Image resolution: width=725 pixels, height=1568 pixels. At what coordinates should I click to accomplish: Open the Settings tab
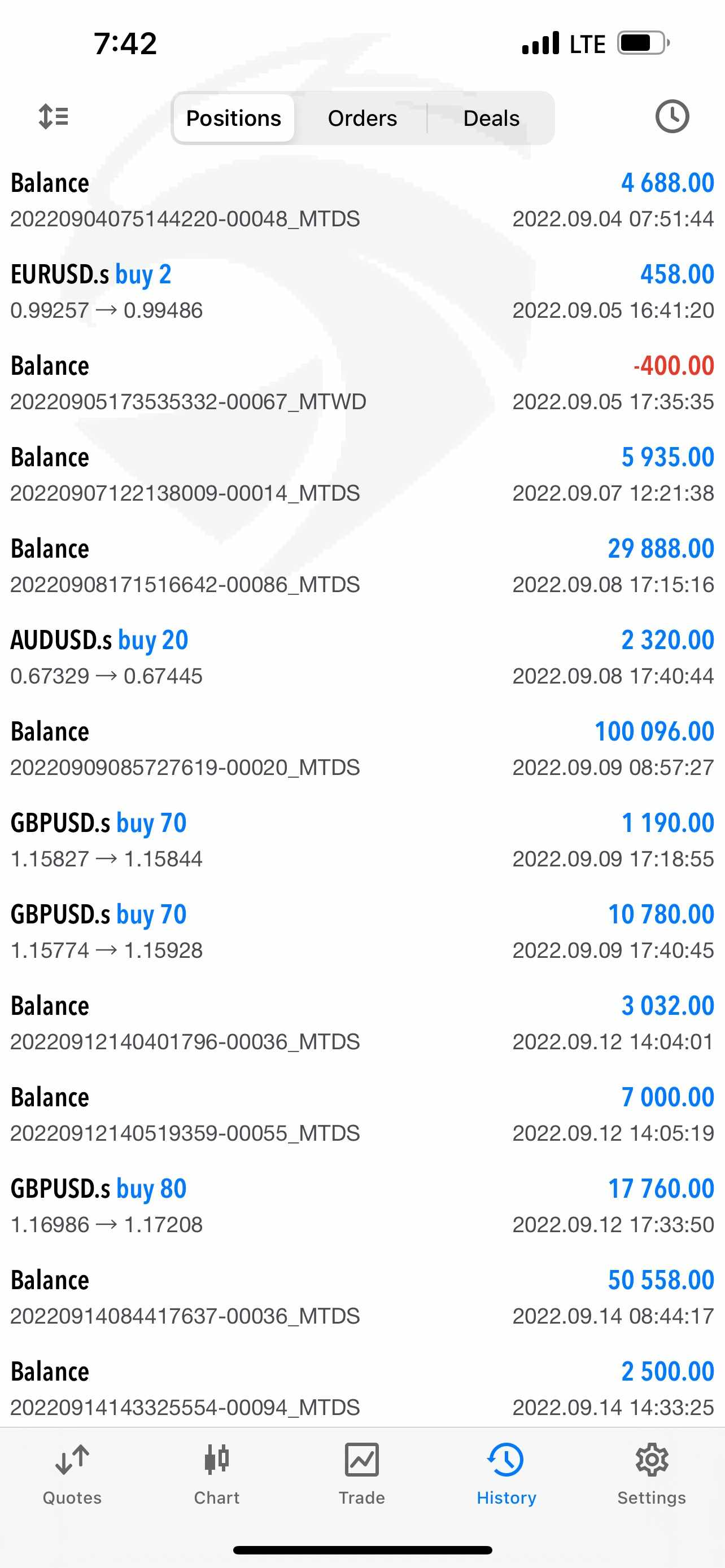point(652,1474)
